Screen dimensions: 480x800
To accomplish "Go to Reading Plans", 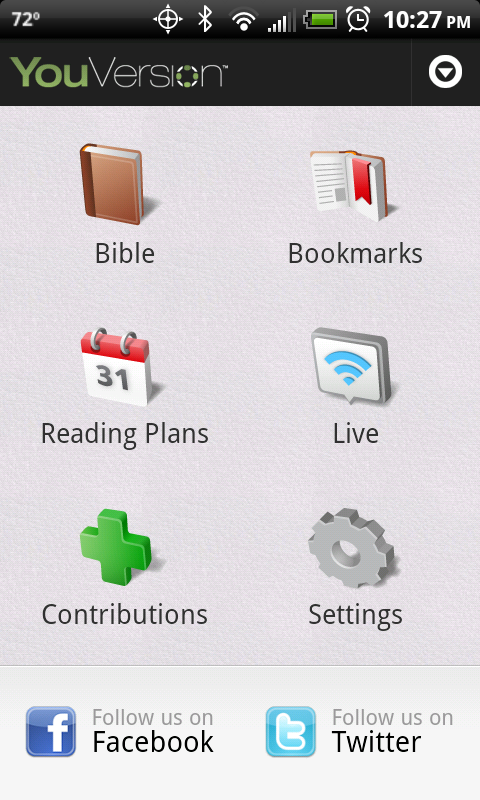I will [124, 387].
